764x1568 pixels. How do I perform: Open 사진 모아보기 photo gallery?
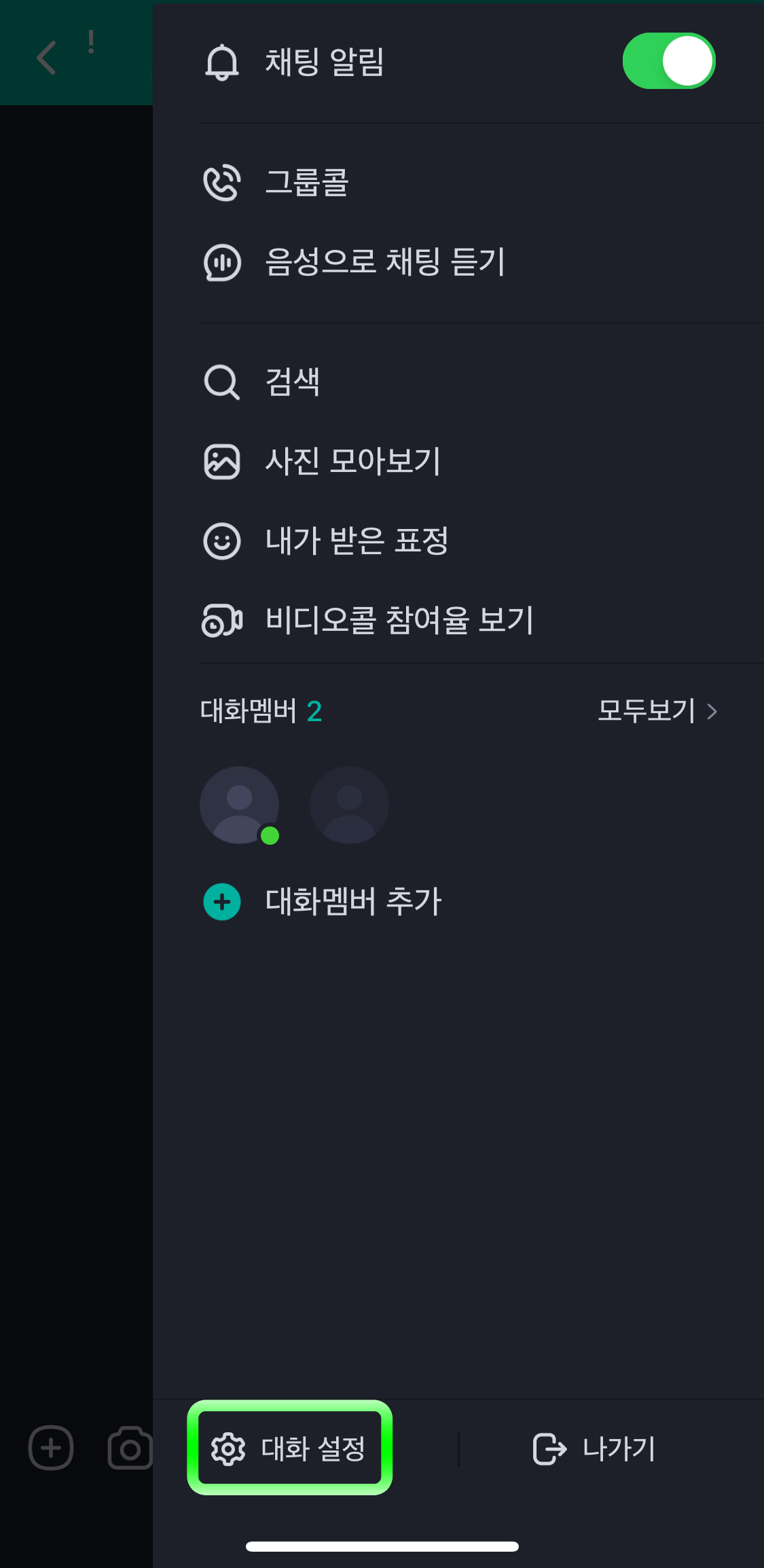point(353,461)
